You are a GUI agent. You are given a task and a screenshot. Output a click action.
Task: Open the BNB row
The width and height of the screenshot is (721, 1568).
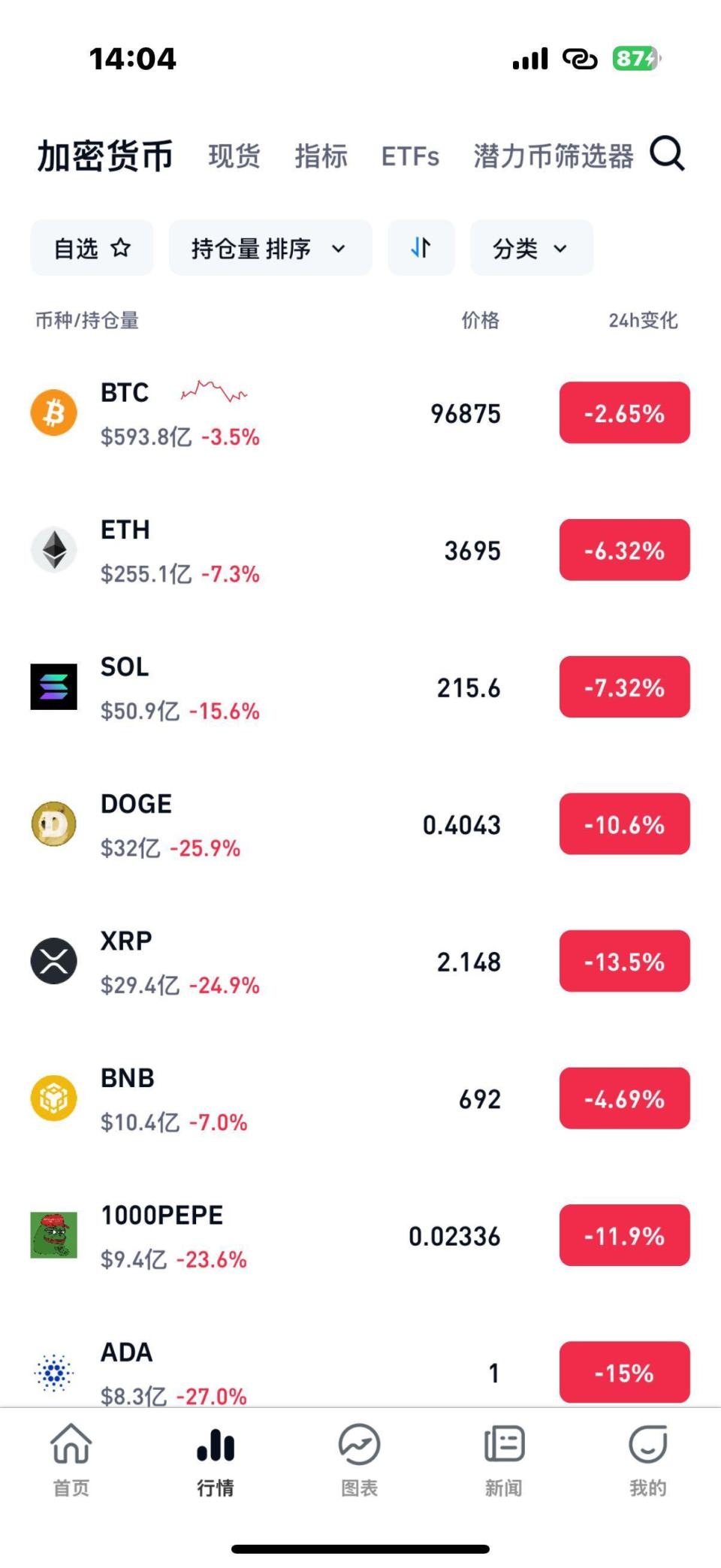[x=300, y=1099]
